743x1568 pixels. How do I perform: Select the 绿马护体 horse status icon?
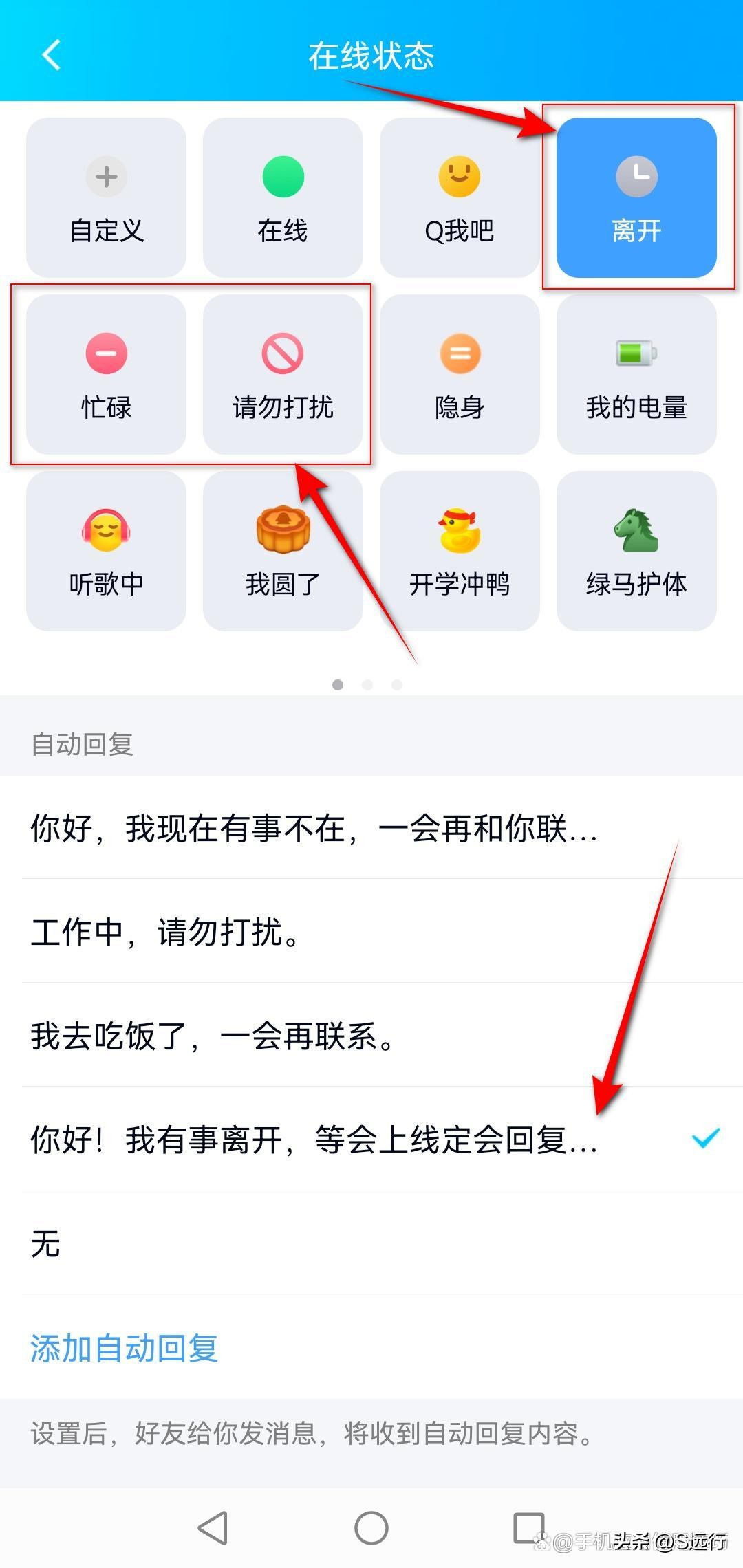click(x=636, y=550)
